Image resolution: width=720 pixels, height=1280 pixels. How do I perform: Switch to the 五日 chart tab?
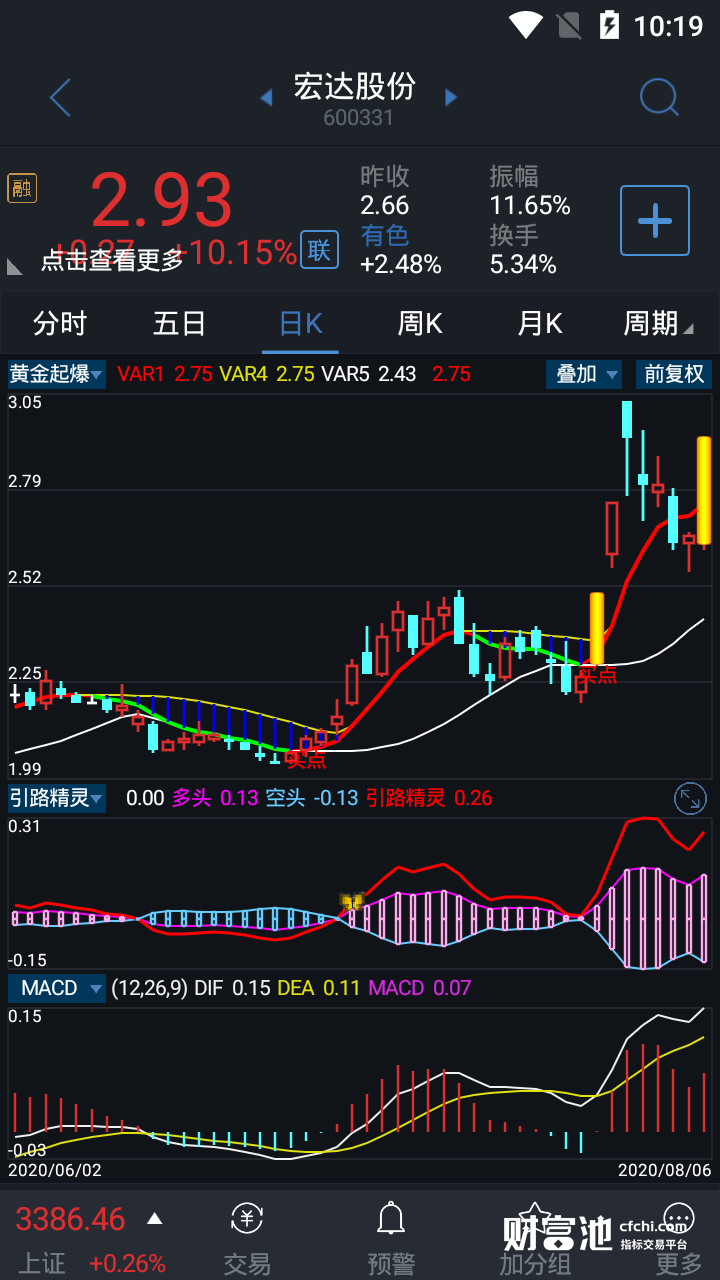pos(180,324)
